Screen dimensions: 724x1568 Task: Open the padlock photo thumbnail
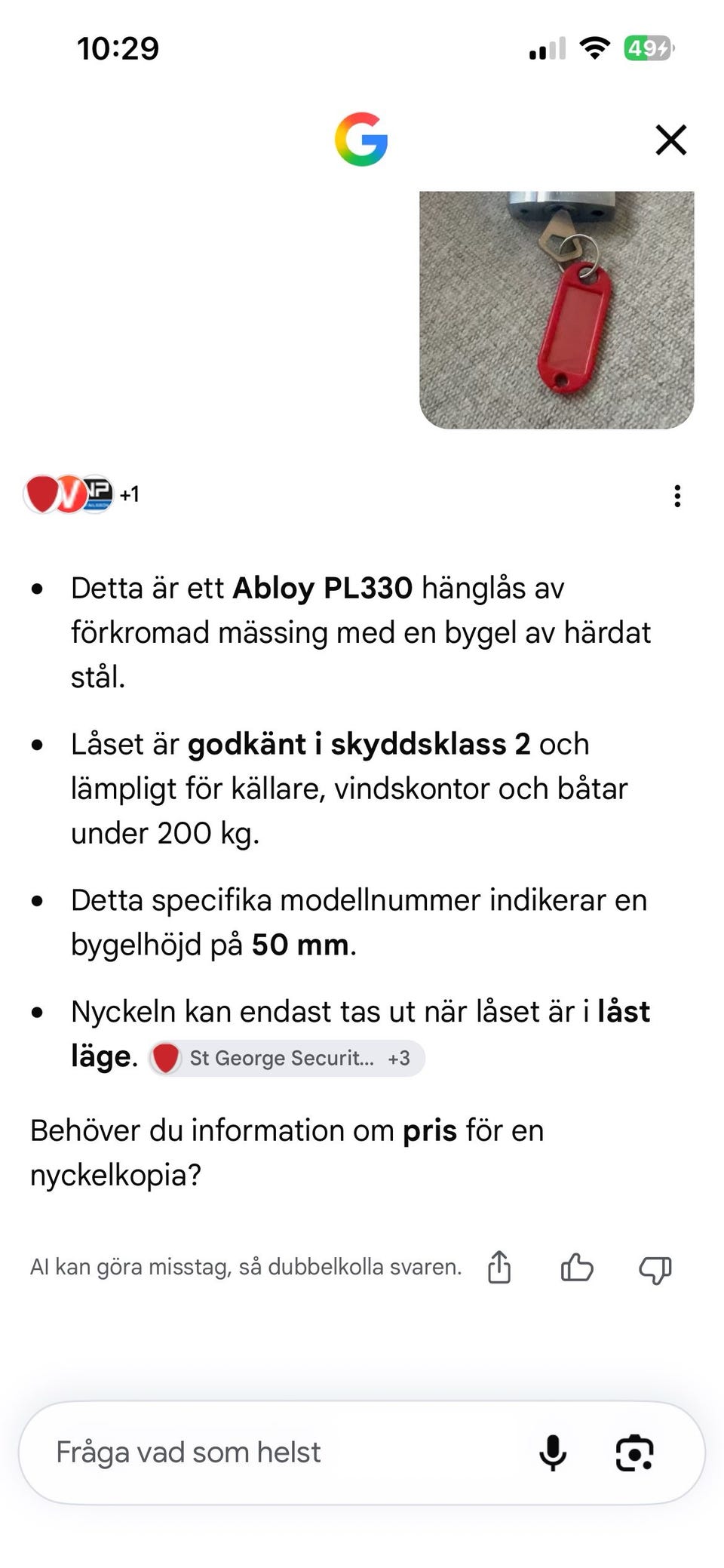tap(557, 310)
